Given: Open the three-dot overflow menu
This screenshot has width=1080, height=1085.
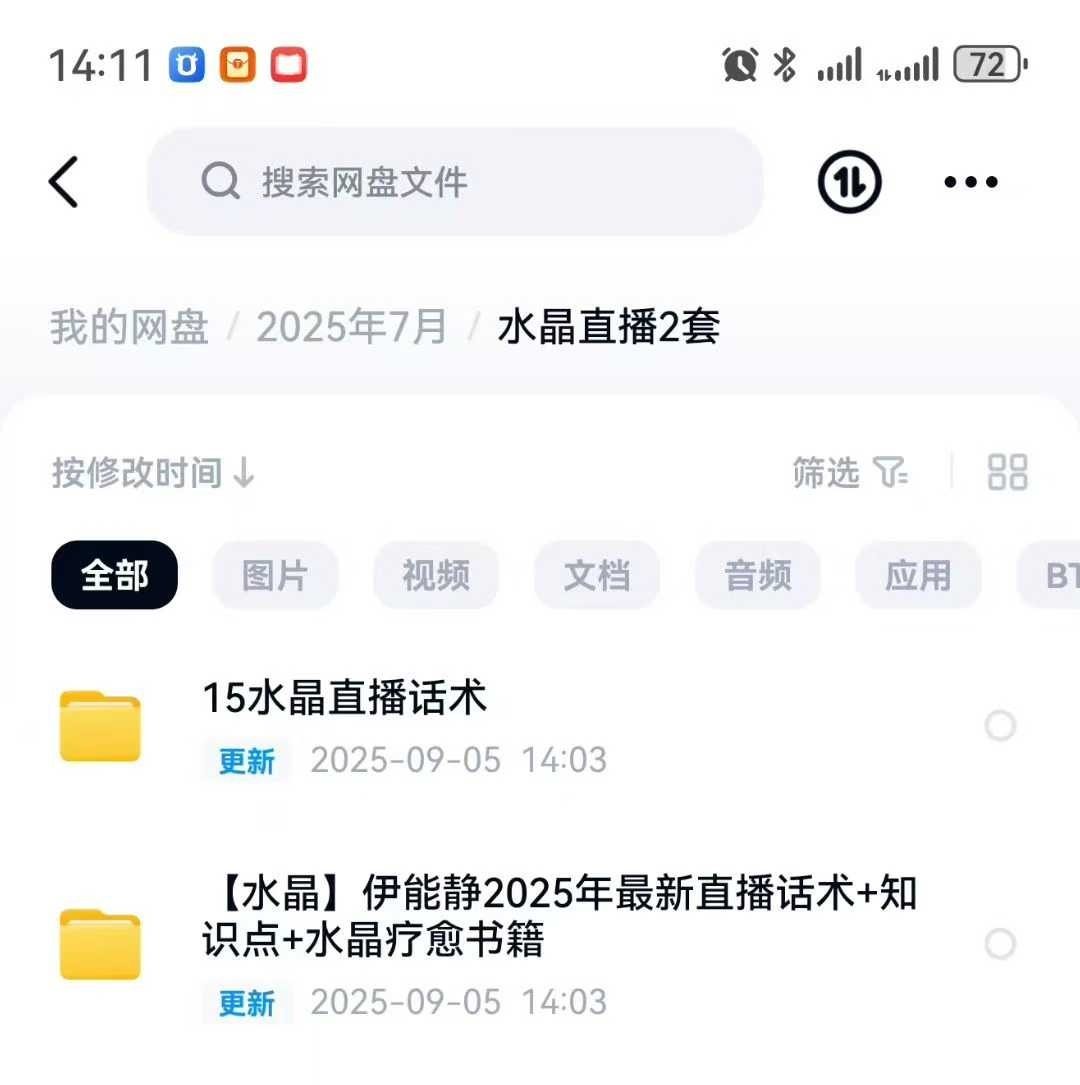Looking at the screenshot, I should [x=970, y=182].
